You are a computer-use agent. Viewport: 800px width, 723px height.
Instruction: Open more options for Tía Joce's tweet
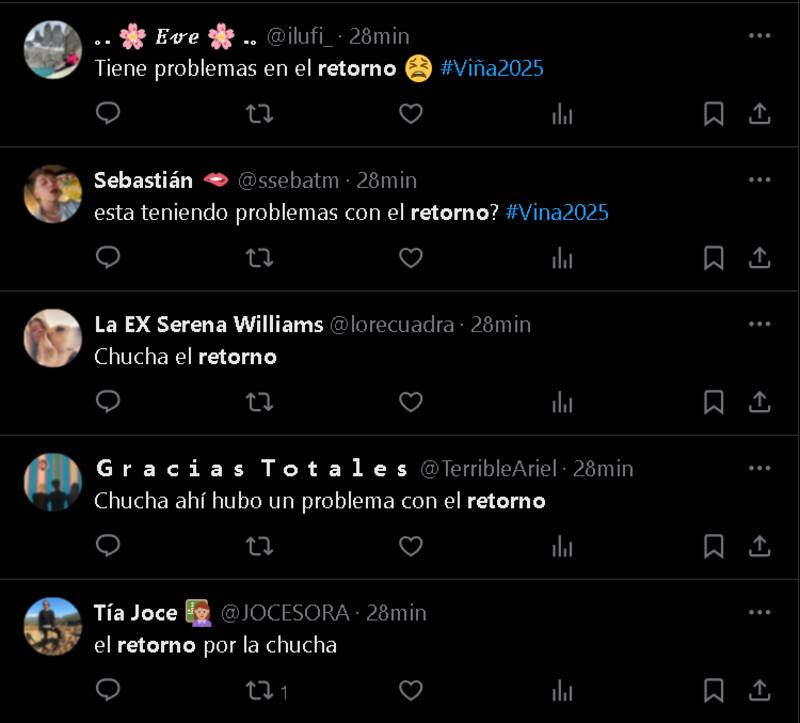760,612
